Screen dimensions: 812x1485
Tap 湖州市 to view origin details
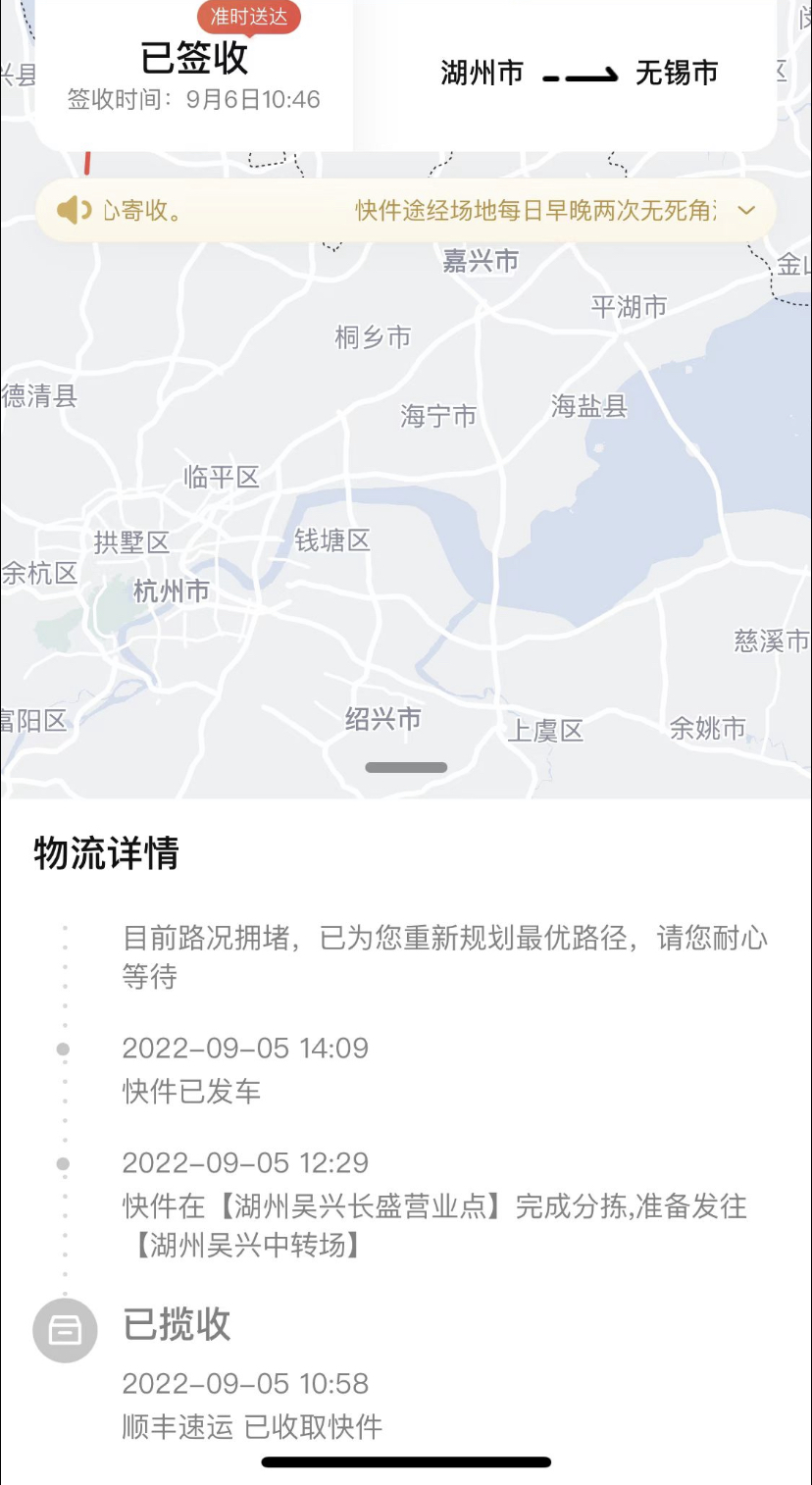click(x=482, y=73)
